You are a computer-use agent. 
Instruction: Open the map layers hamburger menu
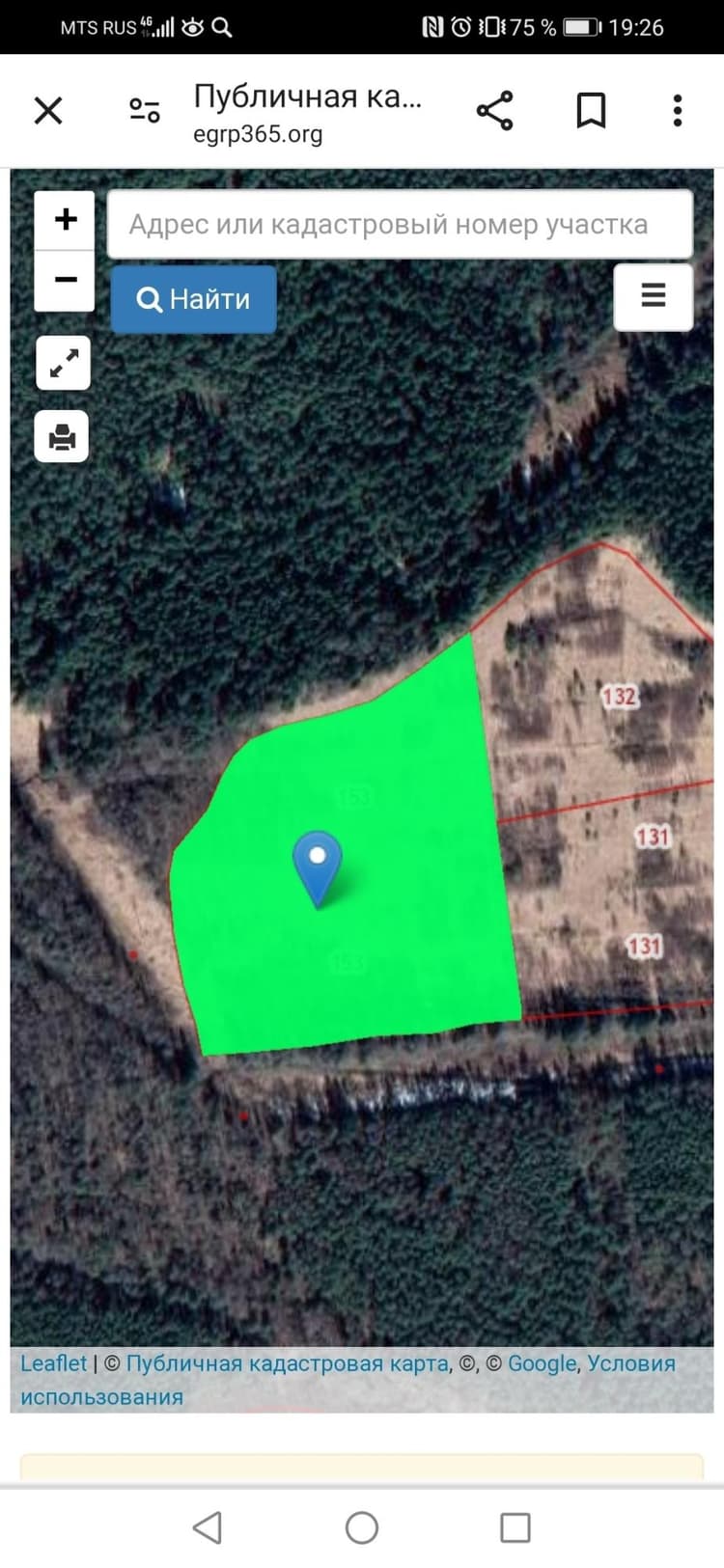tap(654, 295)
